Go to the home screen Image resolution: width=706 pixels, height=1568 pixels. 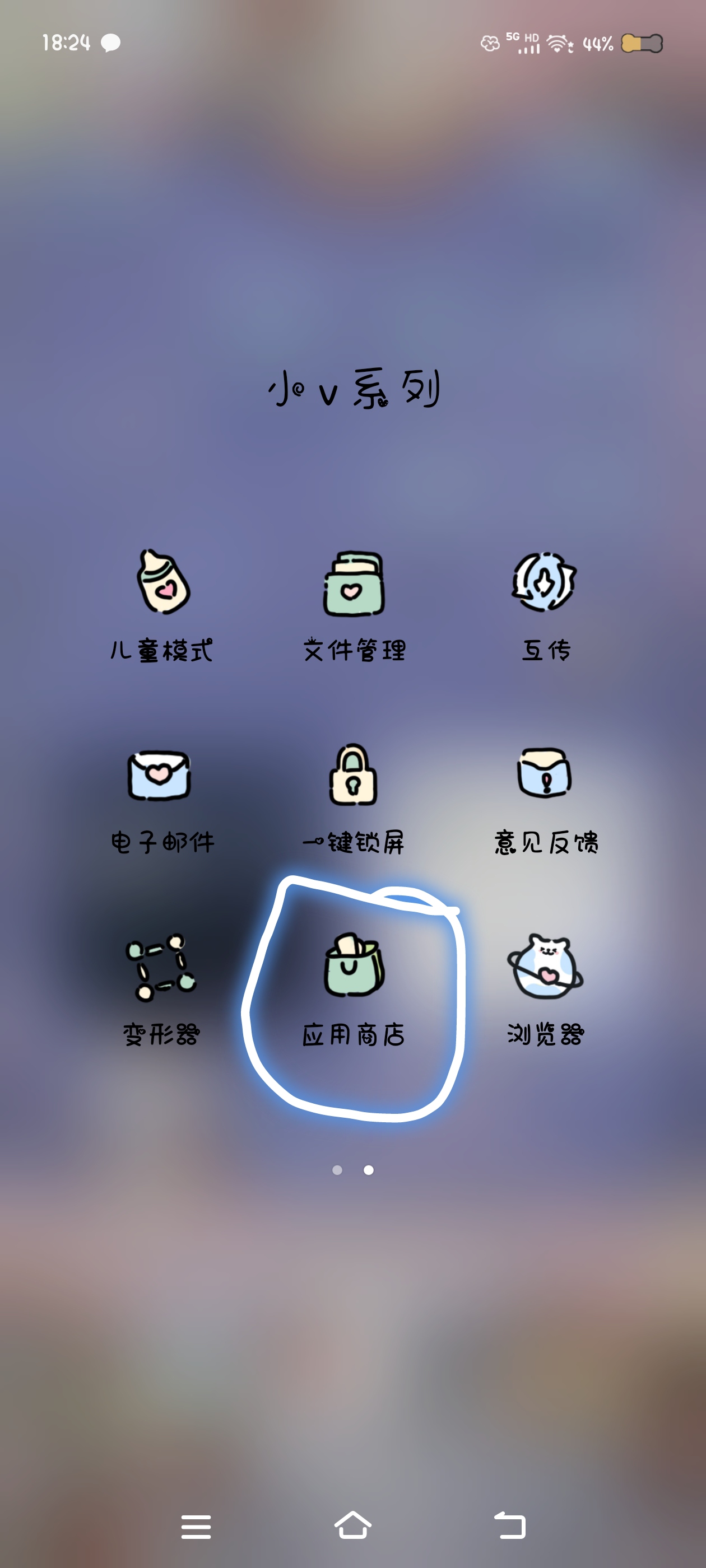click(352, 1525)
